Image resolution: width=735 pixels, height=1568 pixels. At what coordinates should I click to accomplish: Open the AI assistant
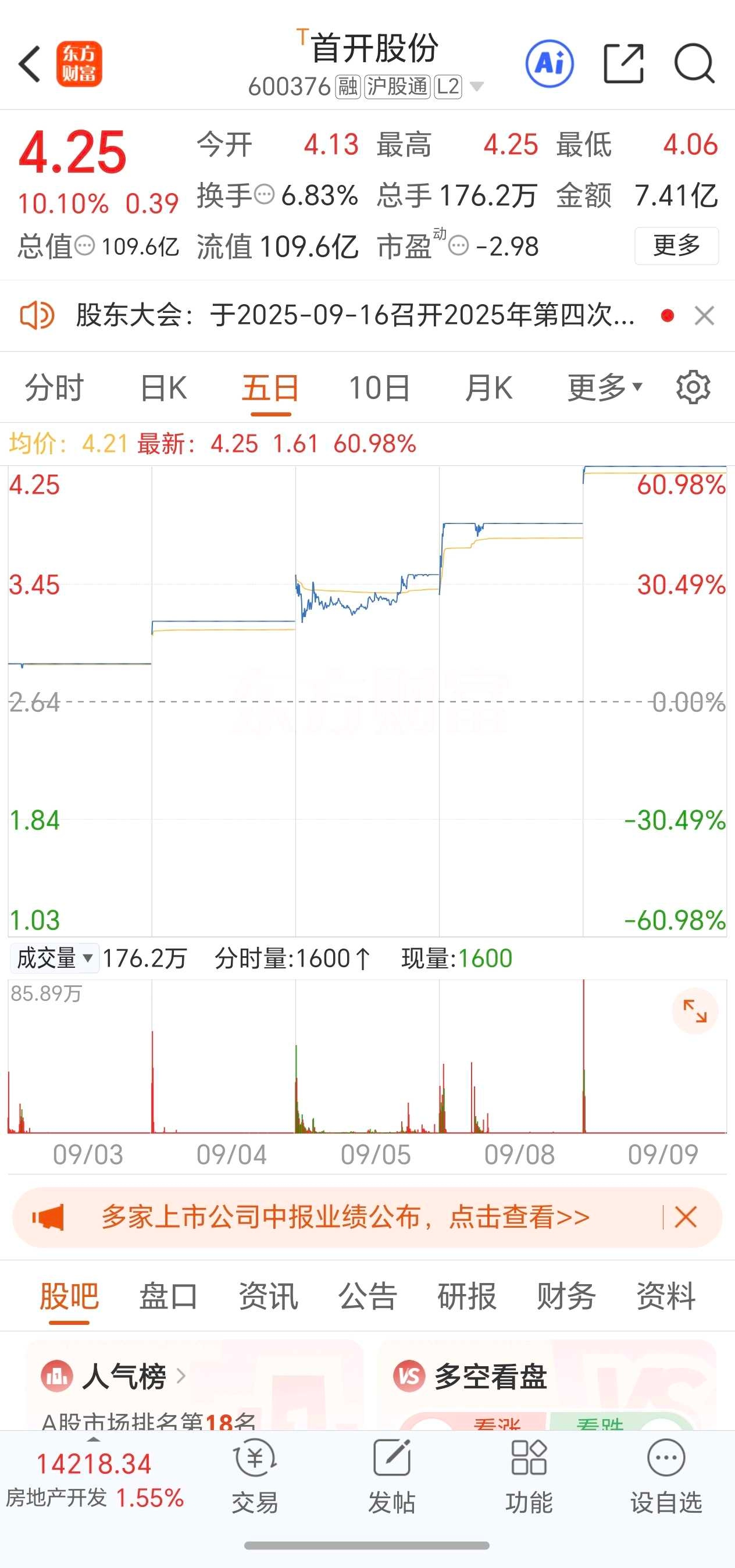[549, 64]
